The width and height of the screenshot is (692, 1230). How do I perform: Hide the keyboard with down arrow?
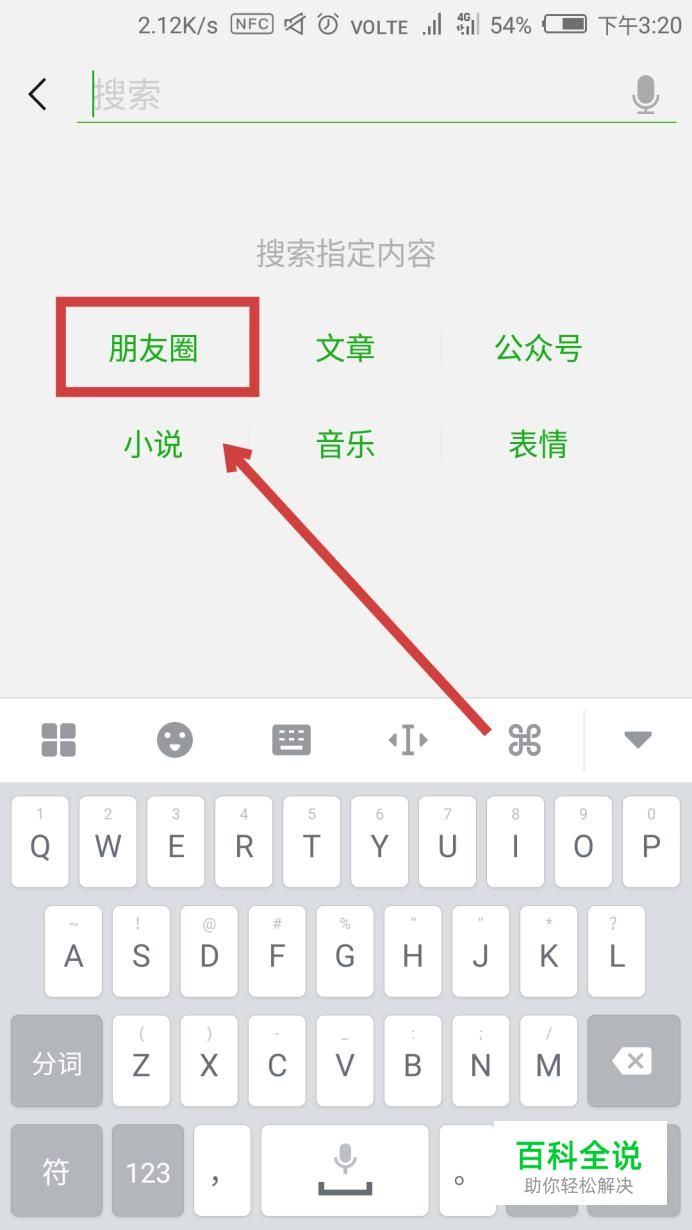(638, 740)
